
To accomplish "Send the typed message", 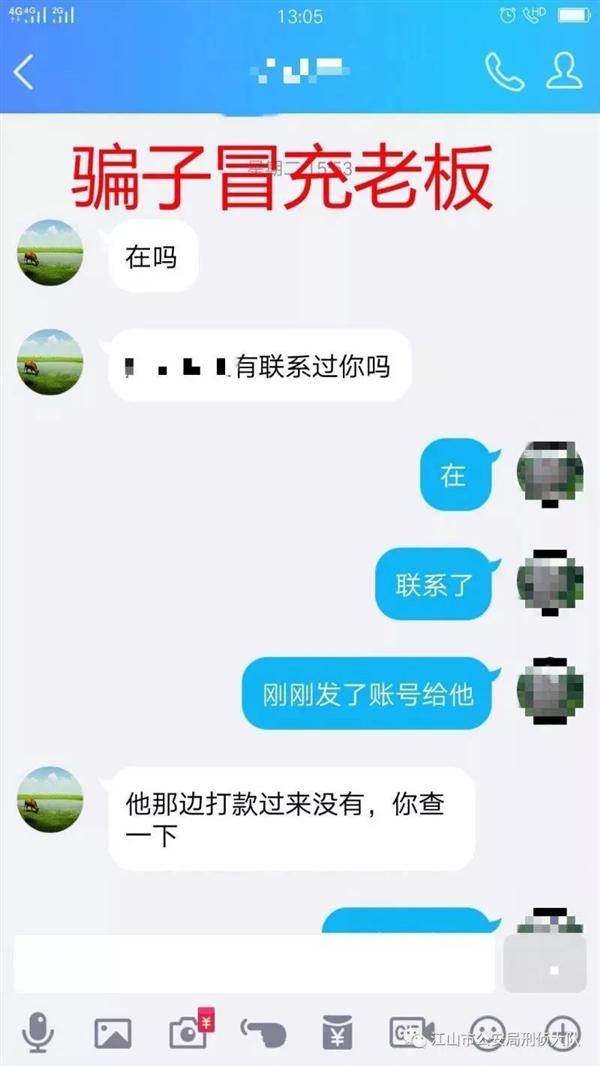I will pyautogui.click(x=544, y=964).
